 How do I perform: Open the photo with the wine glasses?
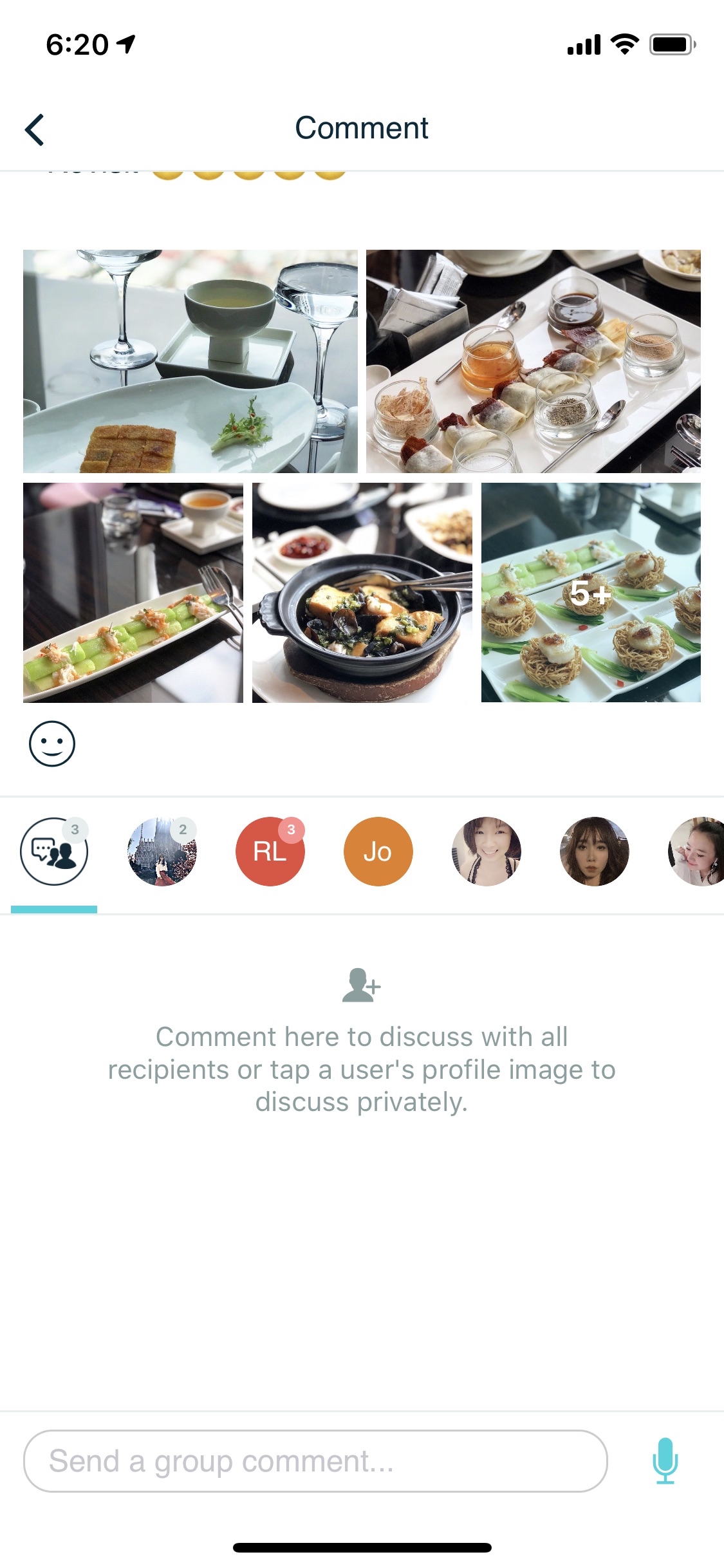pos(190,361)
